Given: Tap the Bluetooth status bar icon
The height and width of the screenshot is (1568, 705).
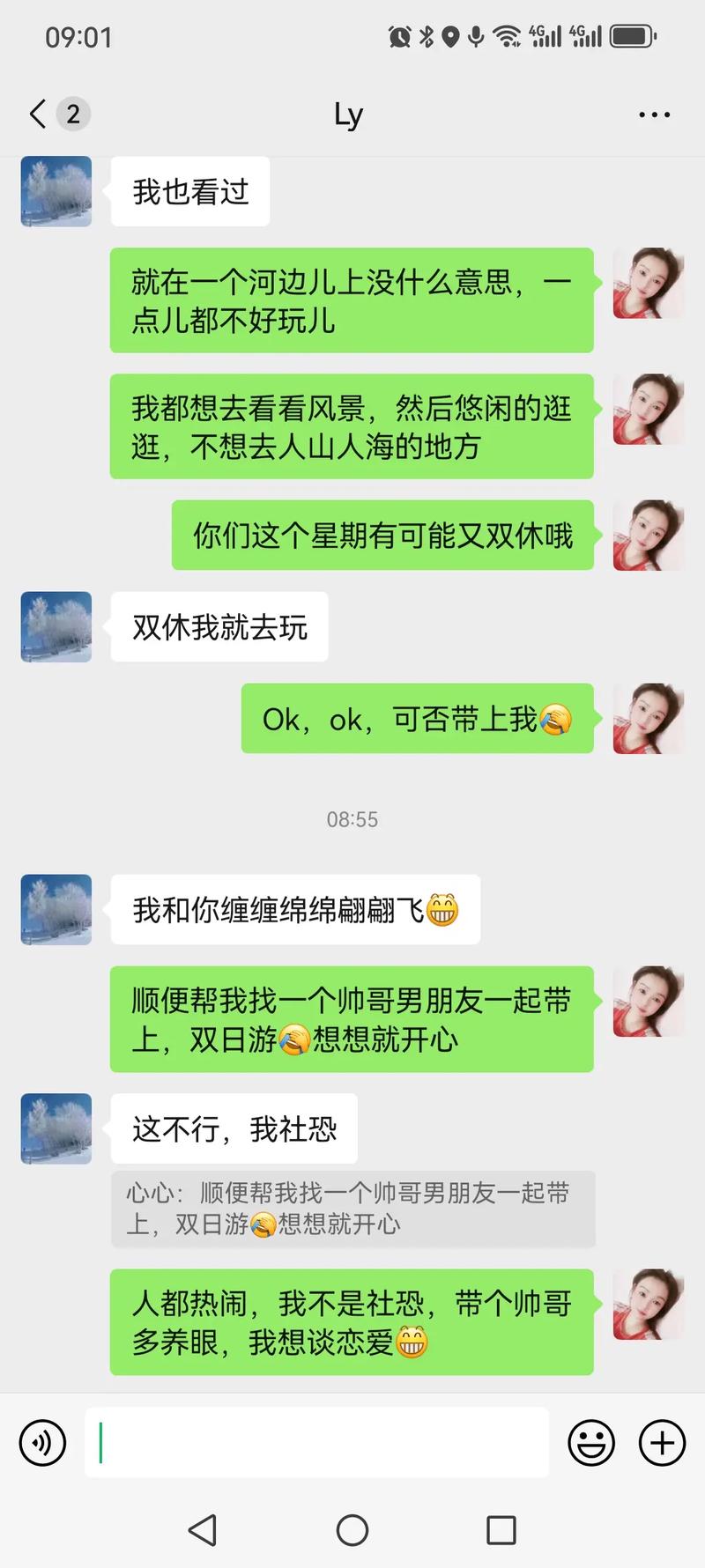Looking at the screenshot, I should [x=427, y=35].
